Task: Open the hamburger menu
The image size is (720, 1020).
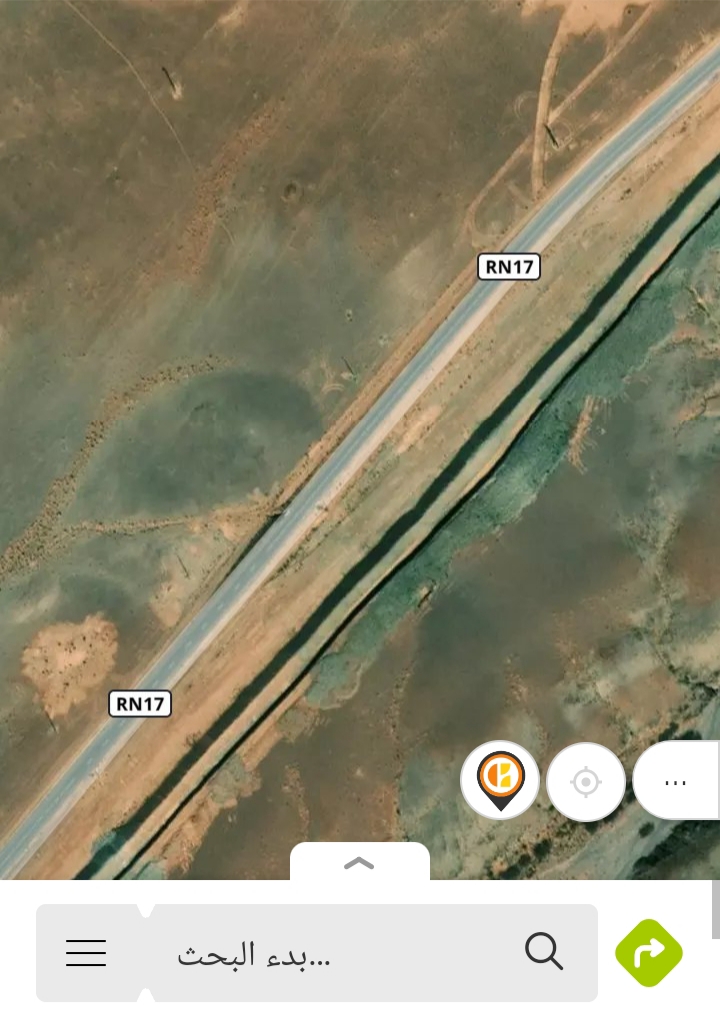Action: 86,953
